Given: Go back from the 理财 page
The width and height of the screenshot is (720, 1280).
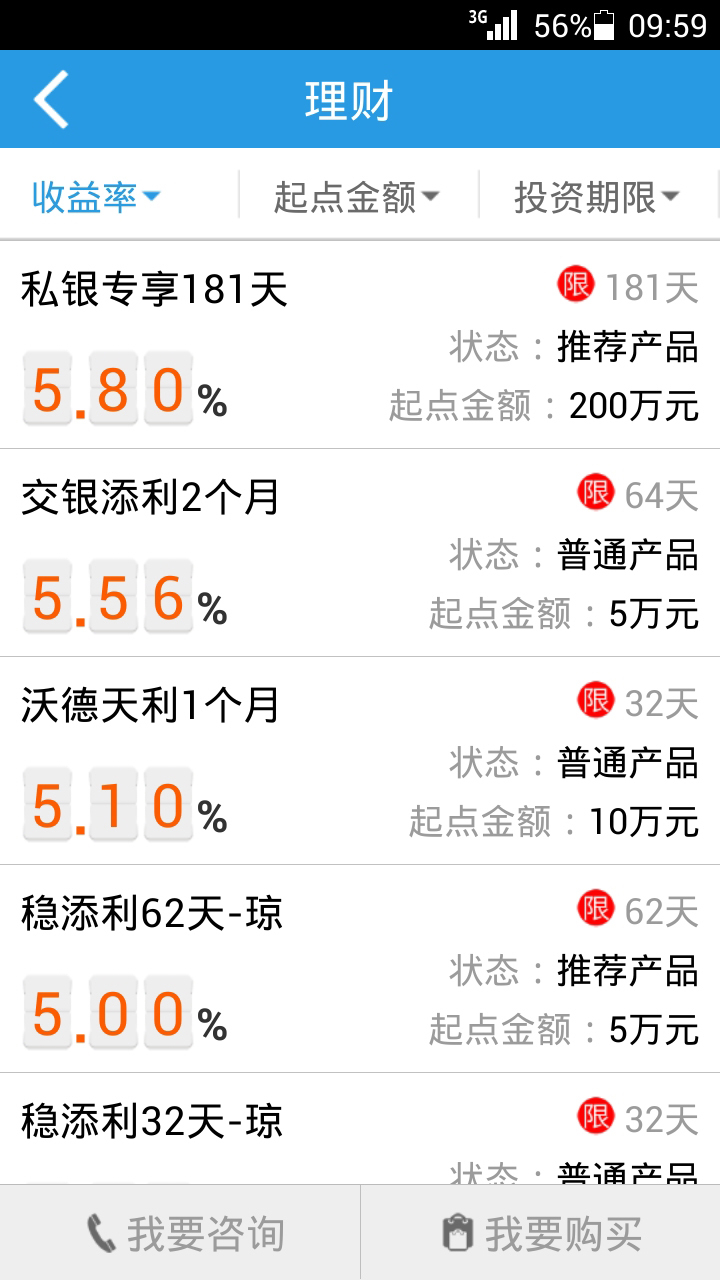Looking at the screenshot, I should [x=50, y=99].
